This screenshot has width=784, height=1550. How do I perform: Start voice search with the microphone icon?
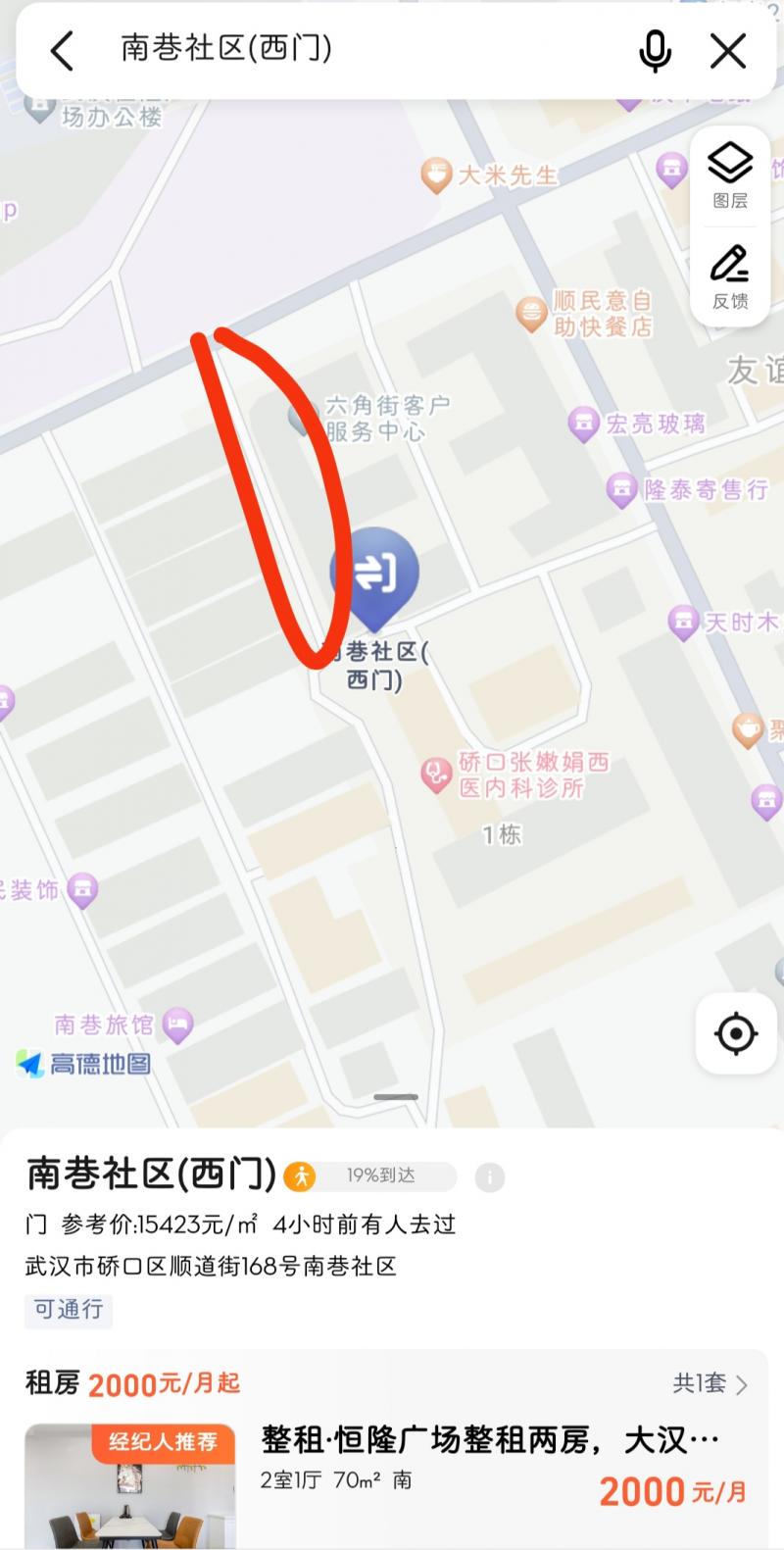[655, 50]
